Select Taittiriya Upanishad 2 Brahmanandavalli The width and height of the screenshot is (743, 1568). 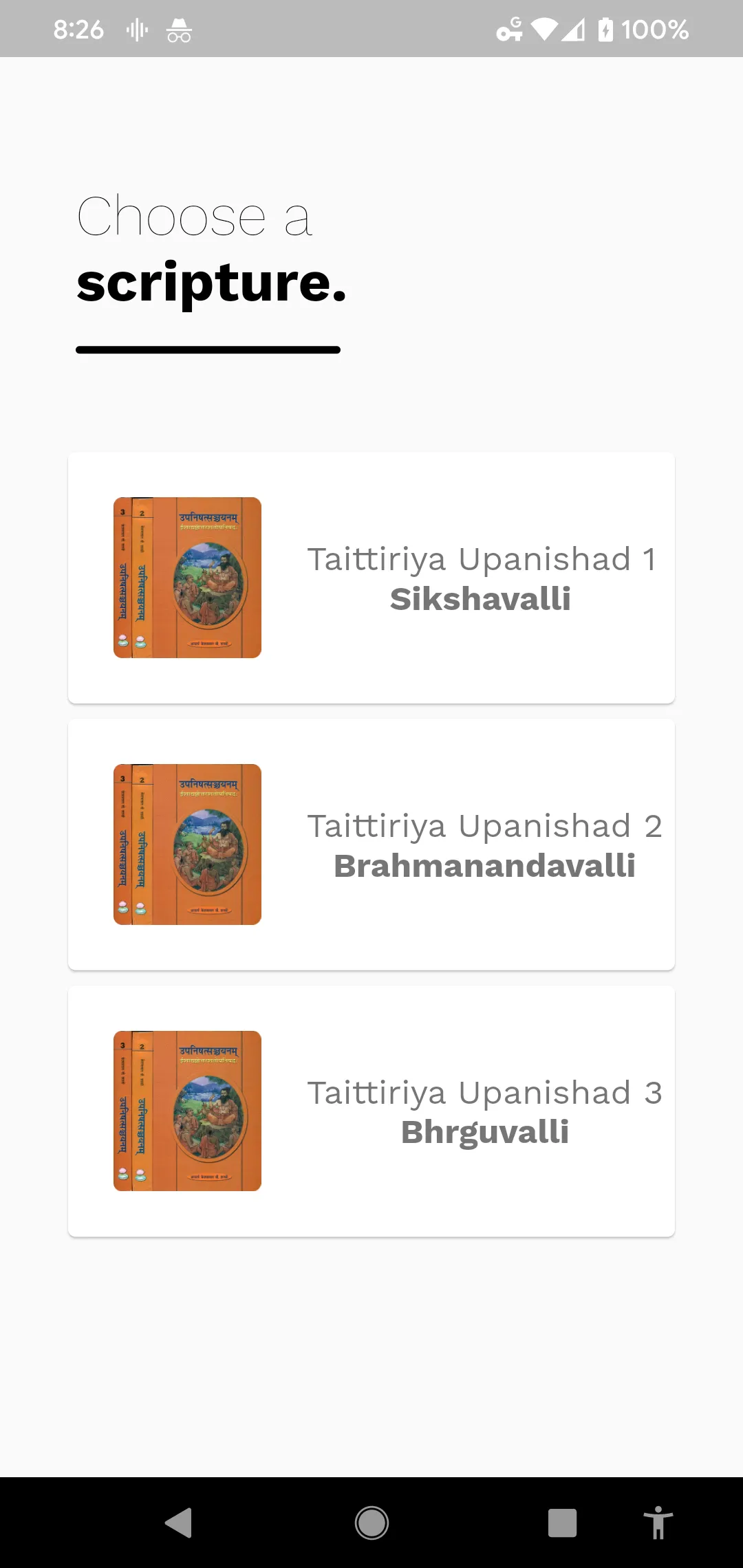371,845
